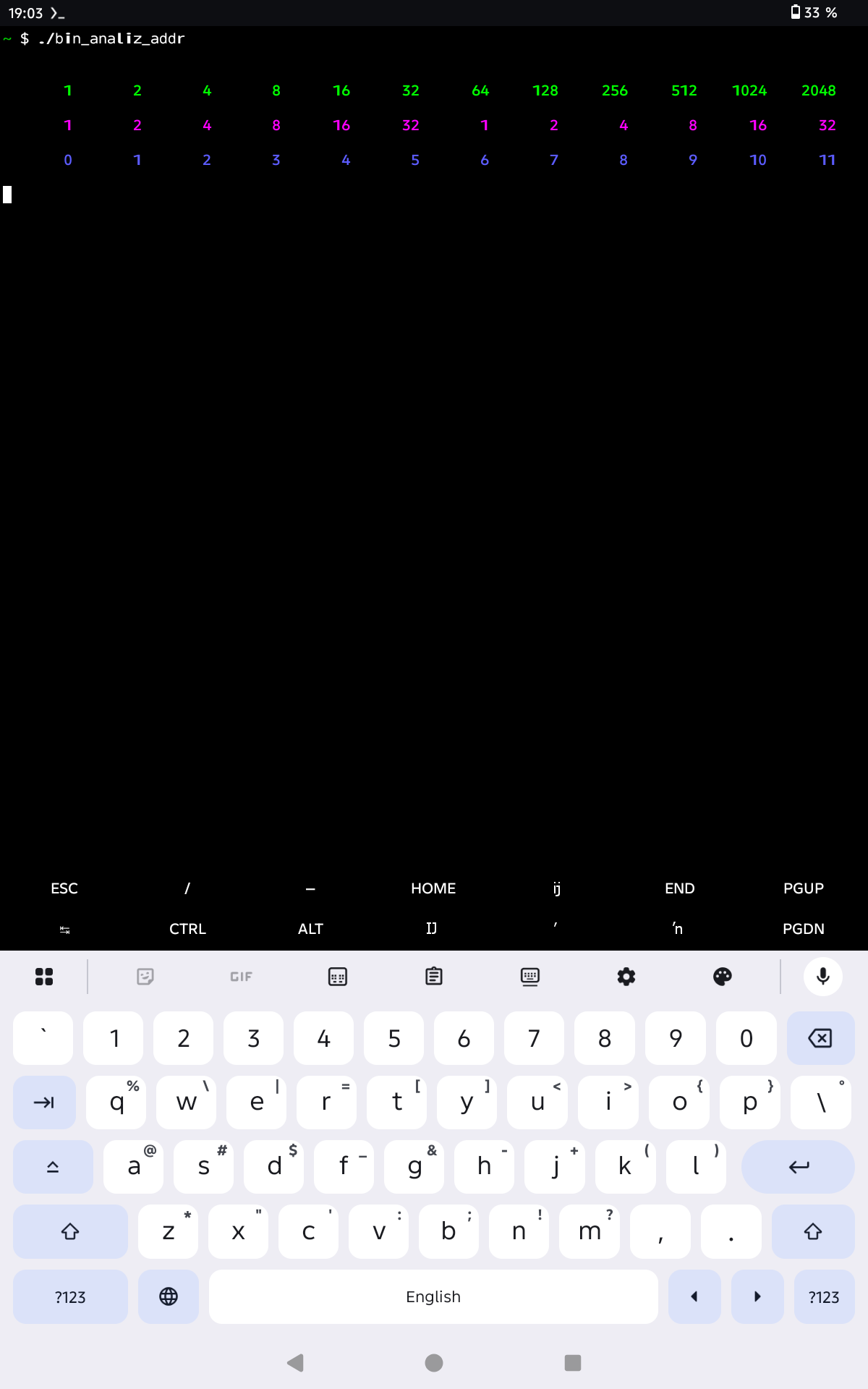
Task: Open the keyboard's apps grid menu
Action: pos(44,977)
